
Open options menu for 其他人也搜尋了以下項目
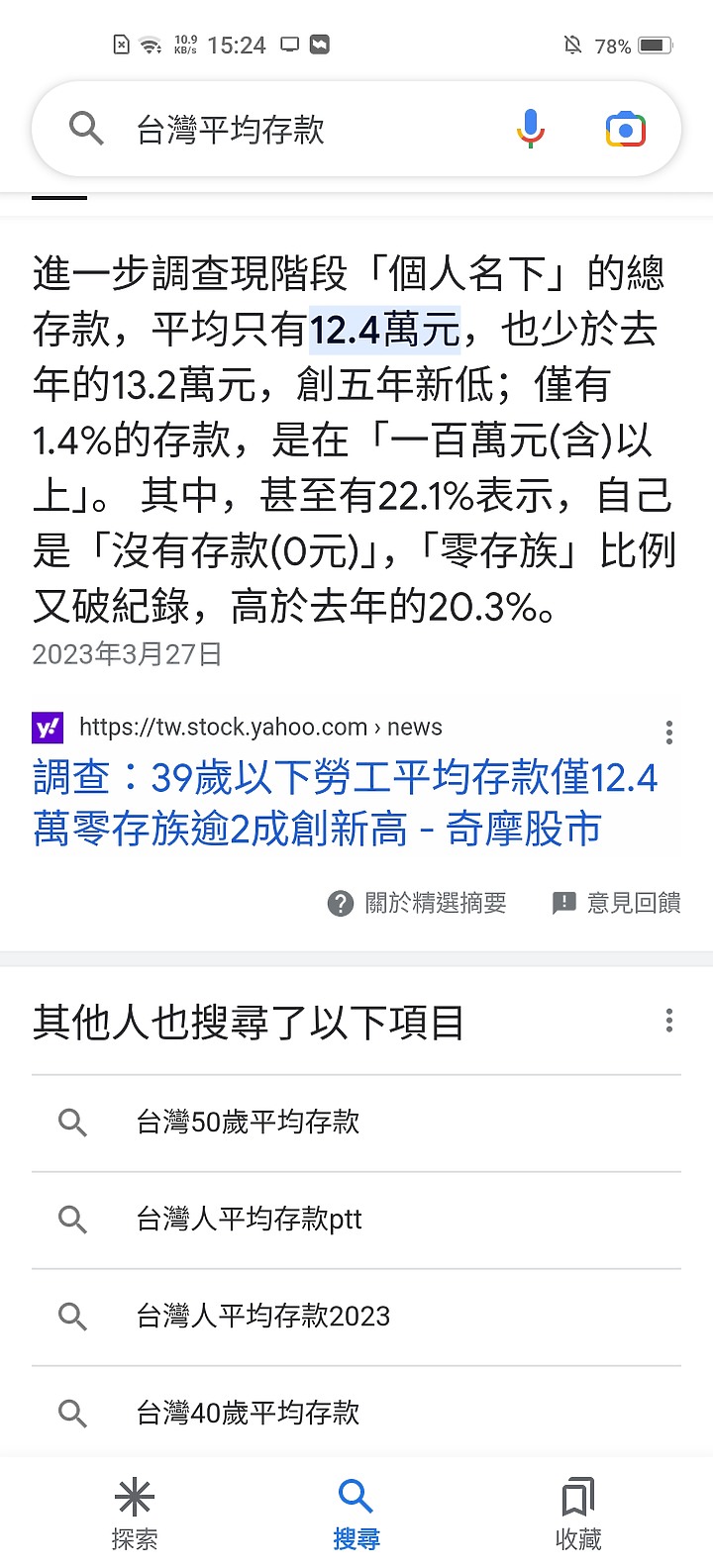point(669,1021)
